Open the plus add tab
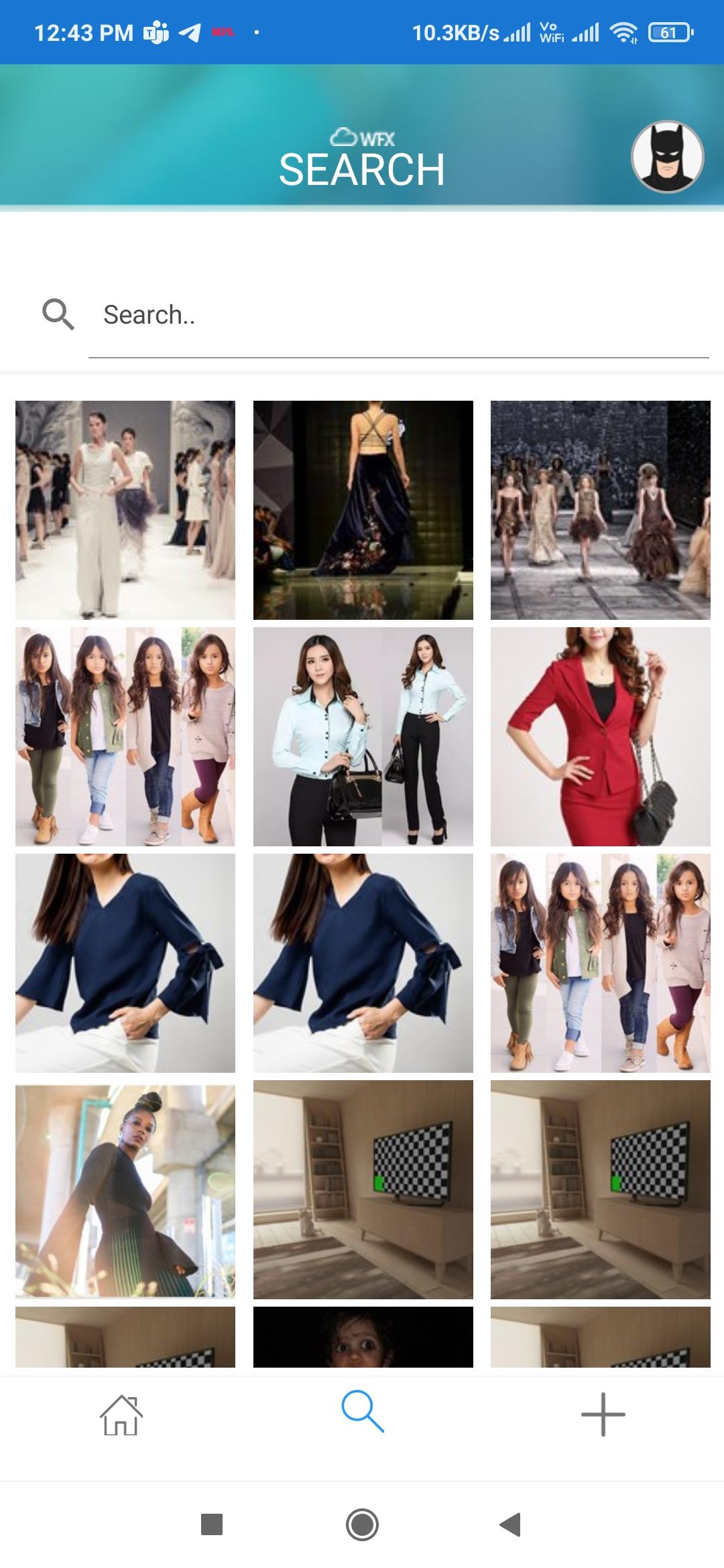This screenshot has height=1568, width=724. point(603,1414)
